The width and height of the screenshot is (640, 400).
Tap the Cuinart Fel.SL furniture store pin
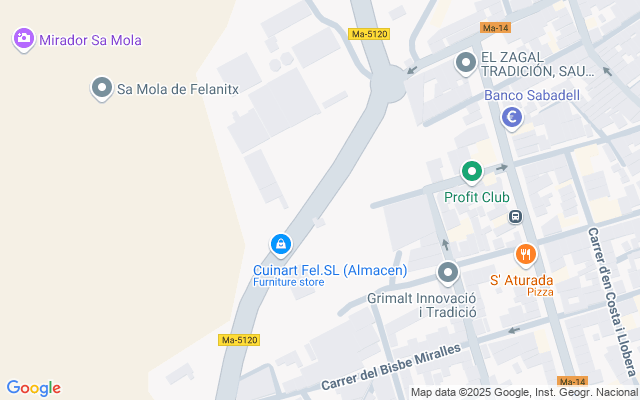pyautogui.click(x=281, y=244)
